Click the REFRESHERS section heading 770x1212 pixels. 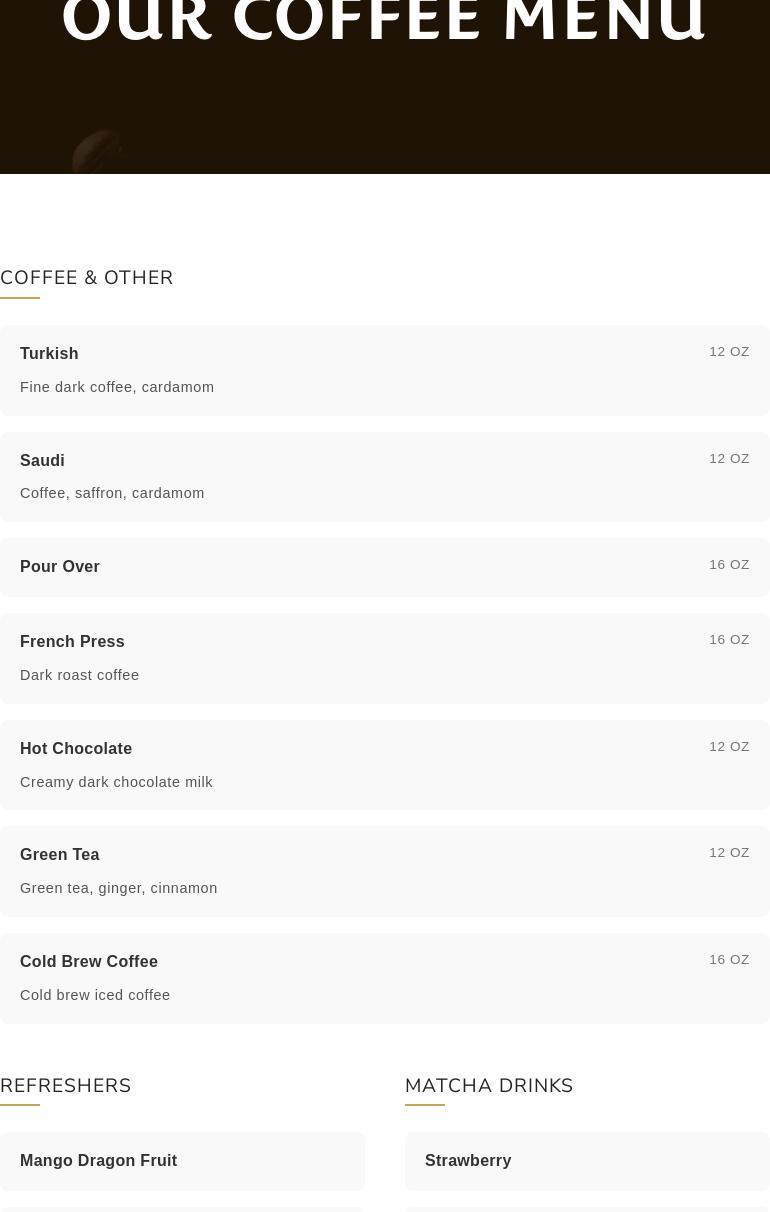tap(65, 1086)
